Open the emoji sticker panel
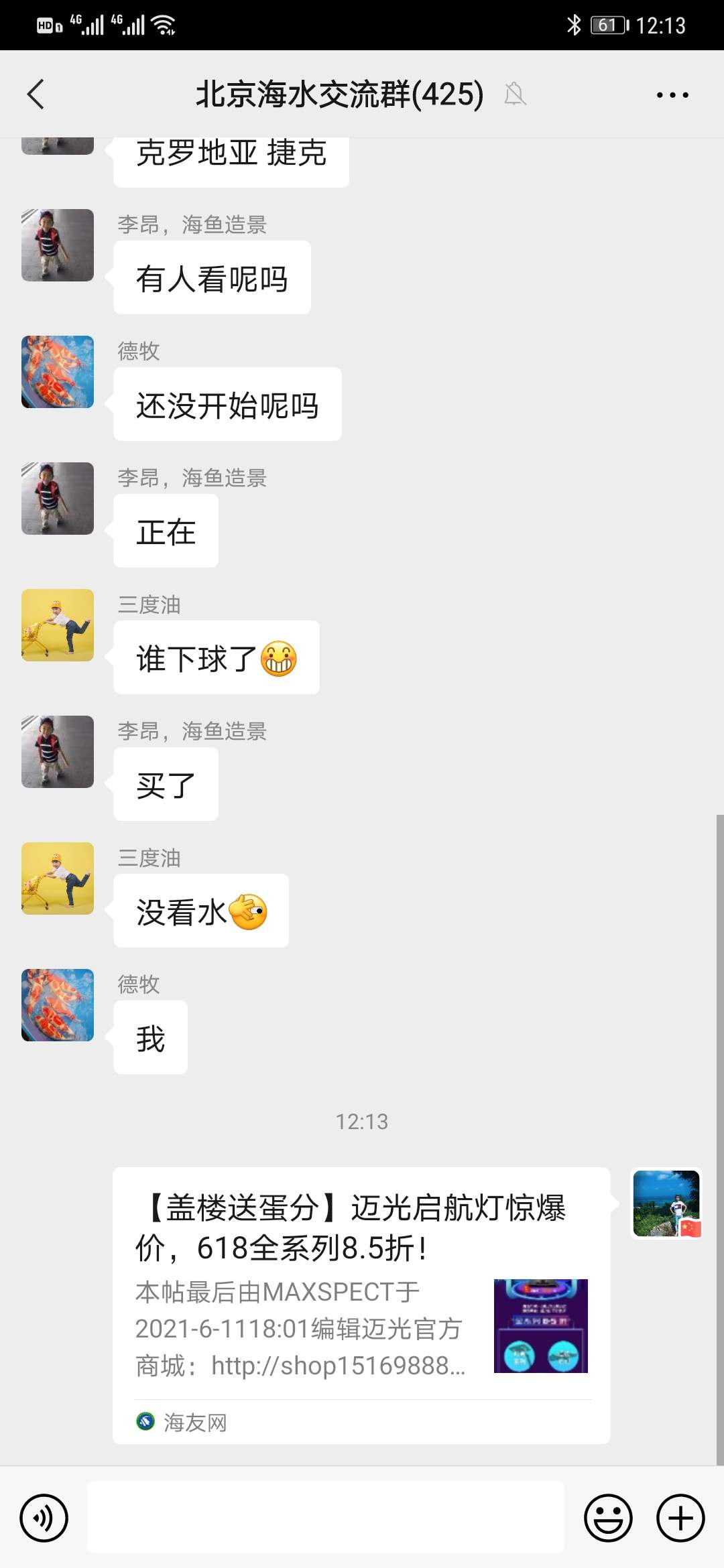The height and width of the screenshot is (1568, 724). 608,1518
